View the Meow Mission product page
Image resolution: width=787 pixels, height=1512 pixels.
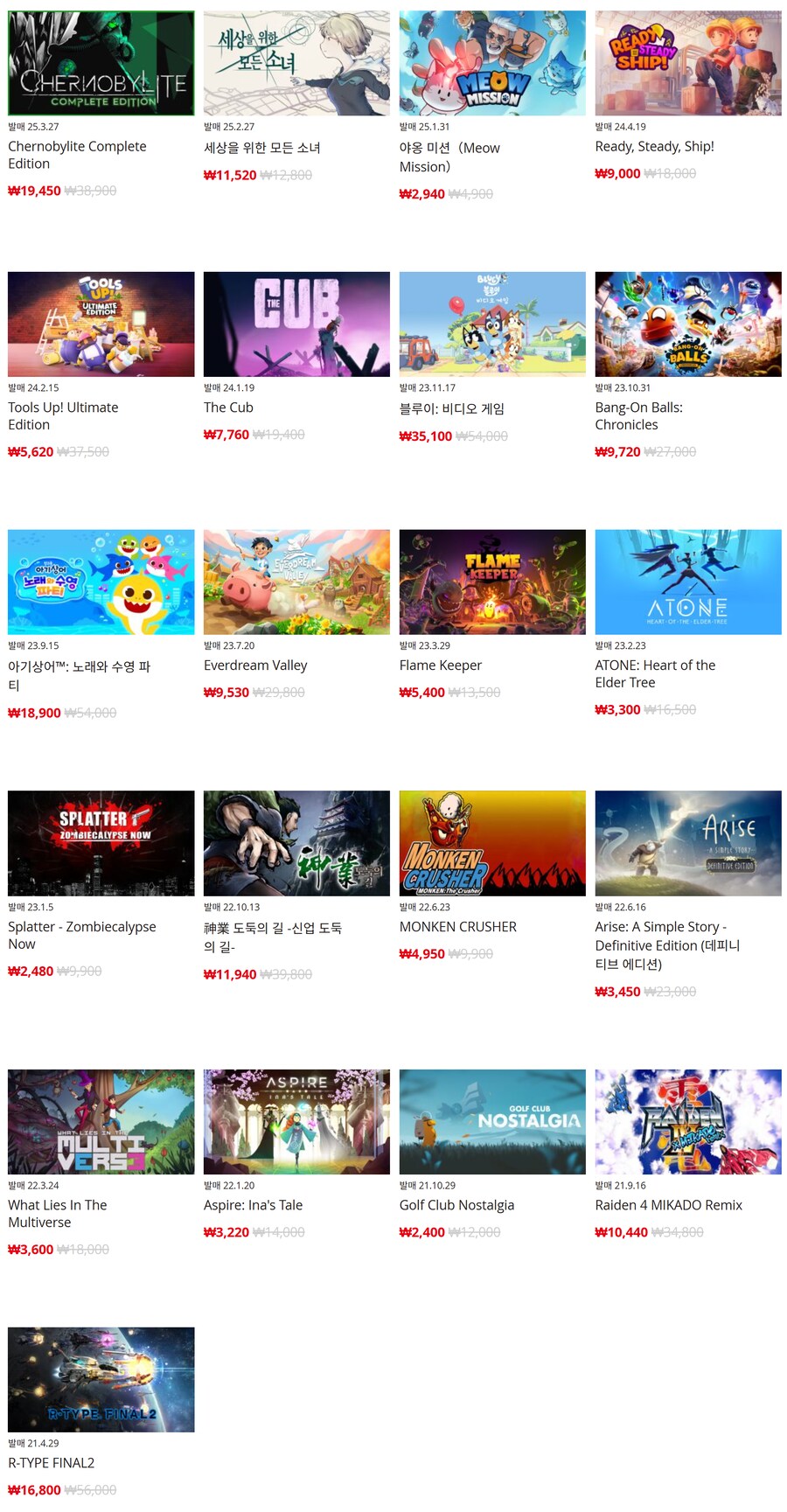pyautogui.click(x=492, y=63)
